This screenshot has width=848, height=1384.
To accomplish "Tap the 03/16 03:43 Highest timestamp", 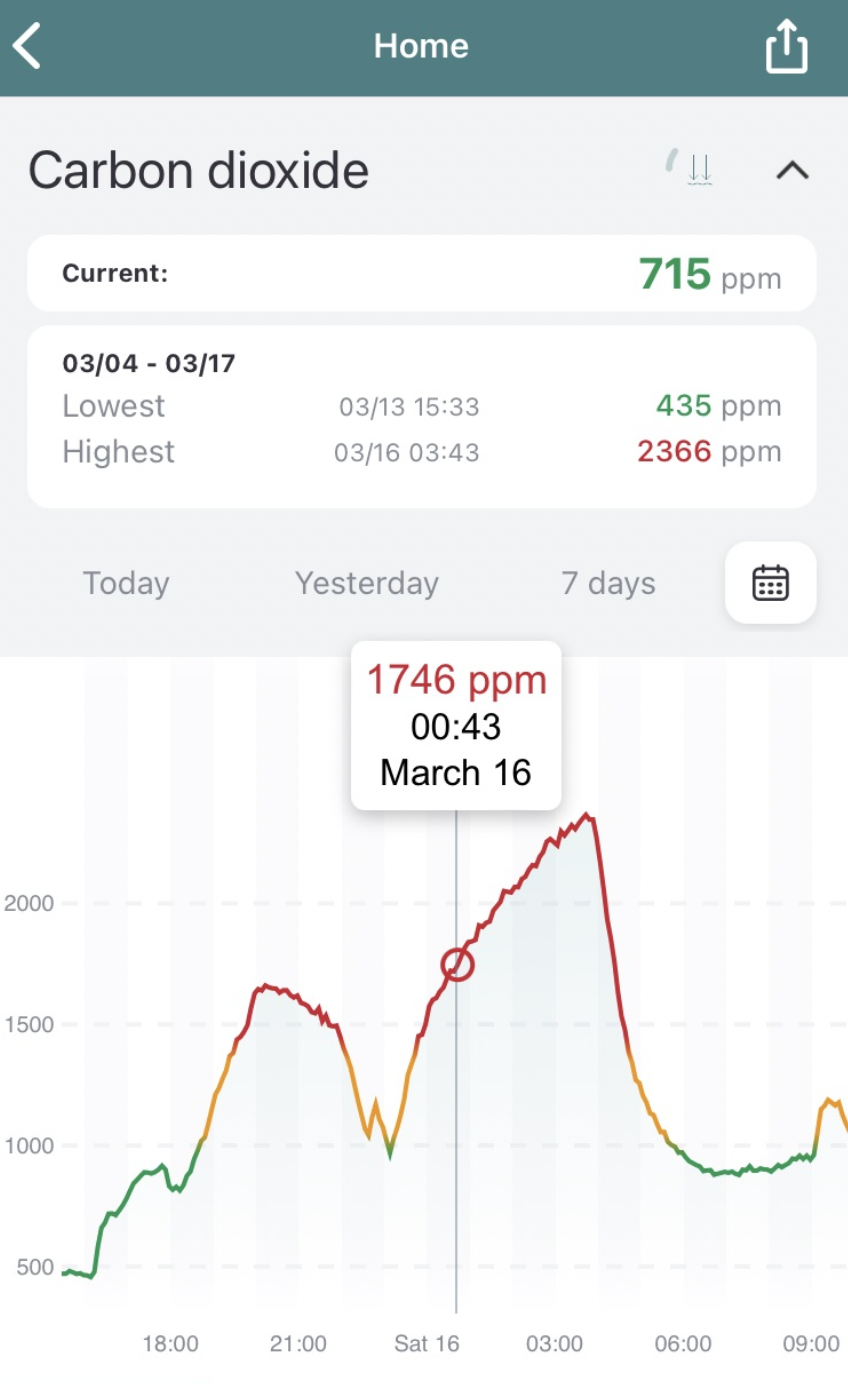I will (x=406, y=452).
